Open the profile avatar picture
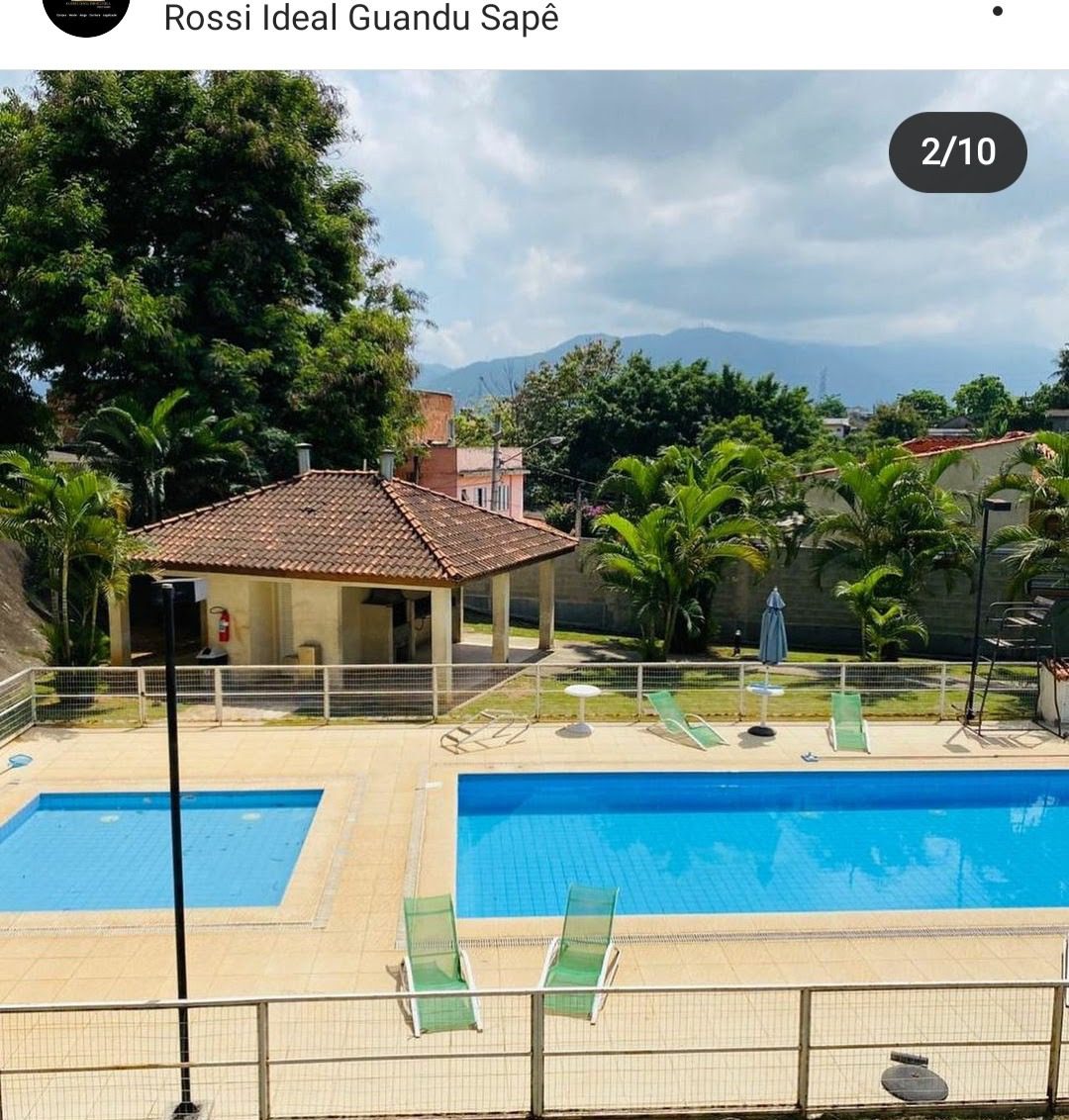Screen dimensions: 1069x1120 (86, 12)
